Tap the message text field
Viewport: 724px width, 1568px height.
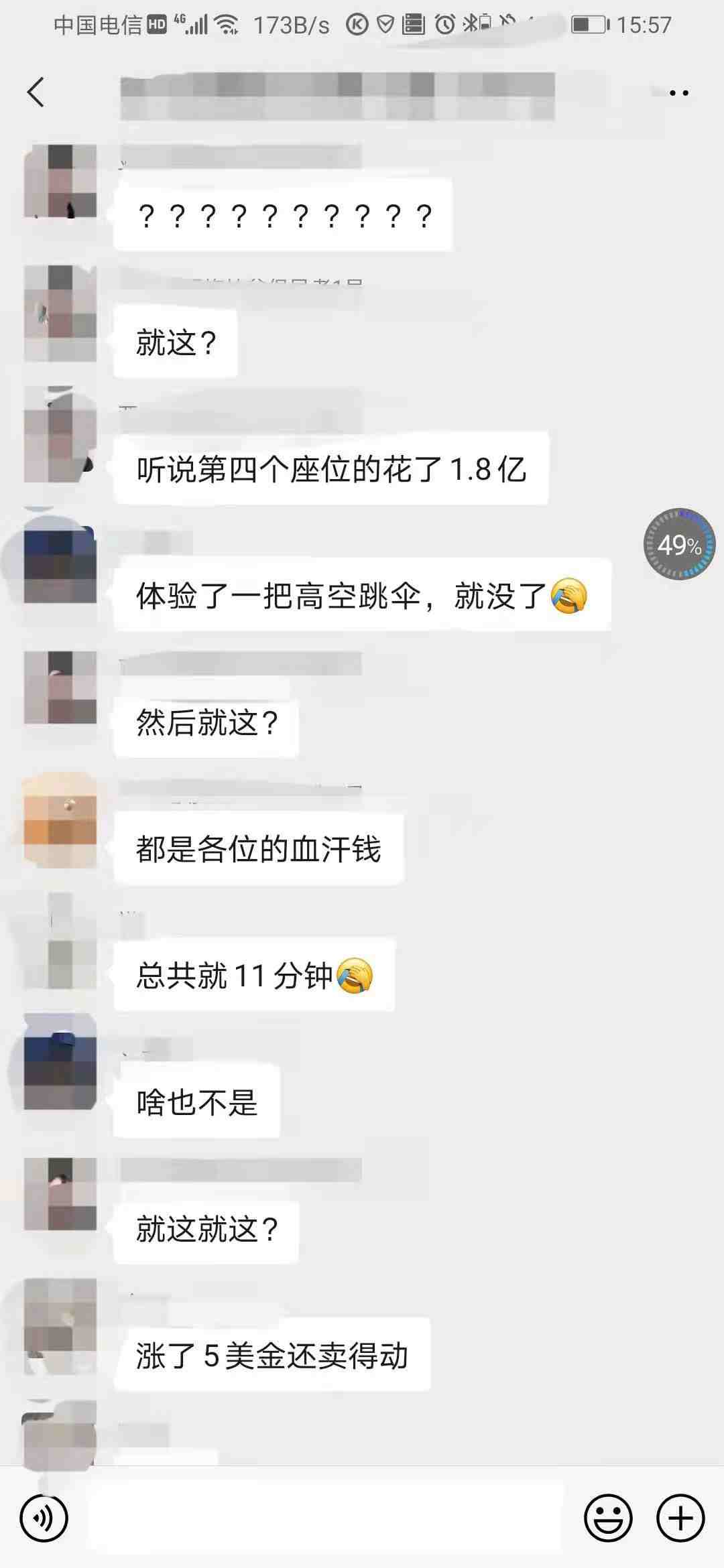[x=325, y=1518]
